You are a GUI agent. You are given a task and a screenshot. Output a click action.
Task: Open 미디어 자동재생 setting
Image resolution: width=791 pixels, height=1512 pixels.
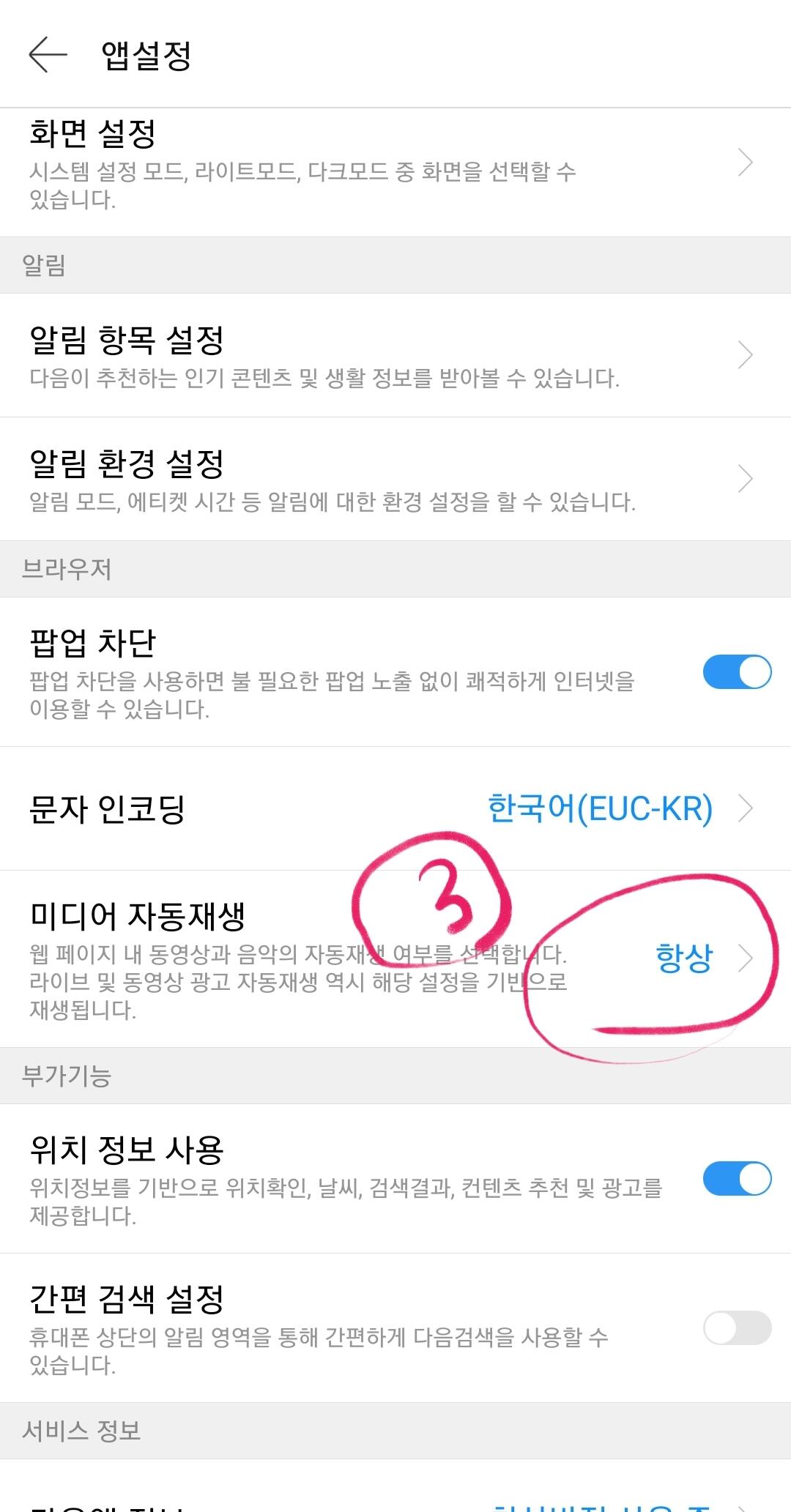tap(395, 958)
